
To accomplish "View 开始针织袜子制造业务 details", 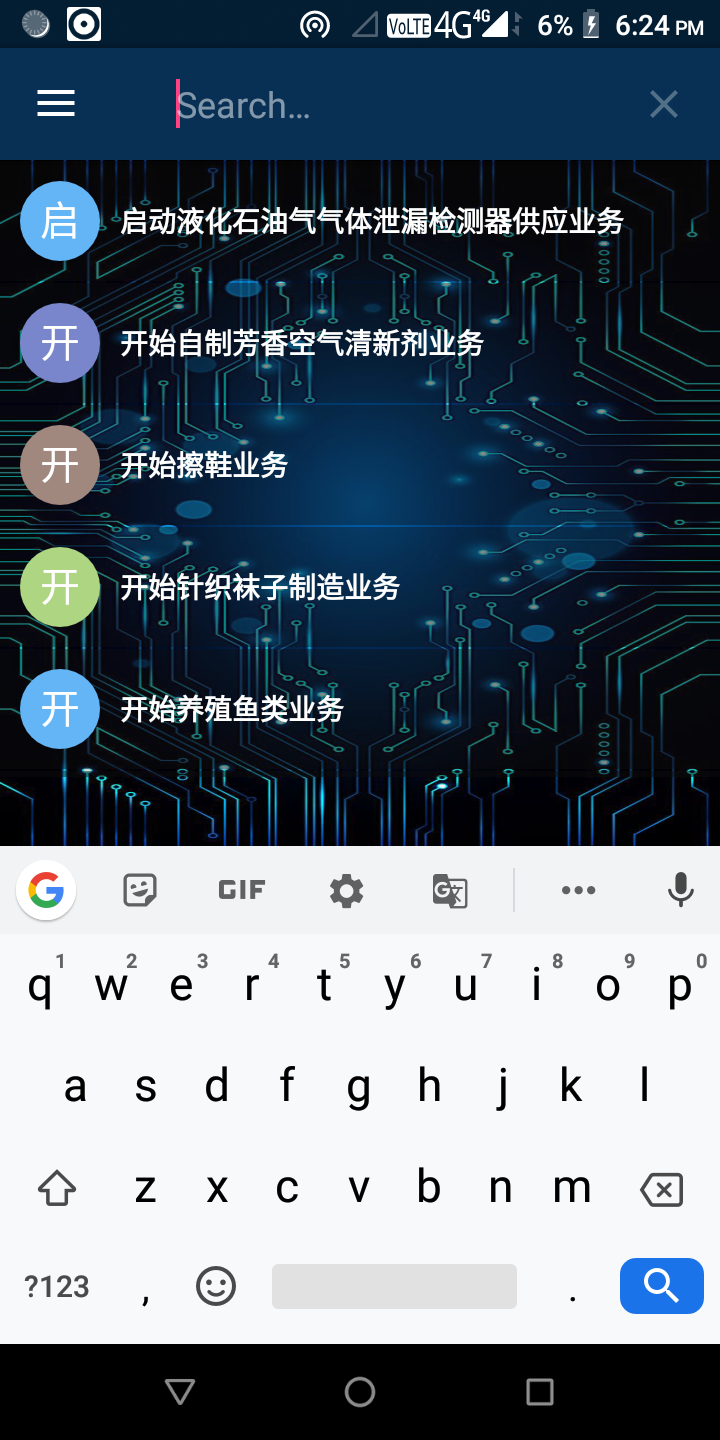I will coord(260,588).
